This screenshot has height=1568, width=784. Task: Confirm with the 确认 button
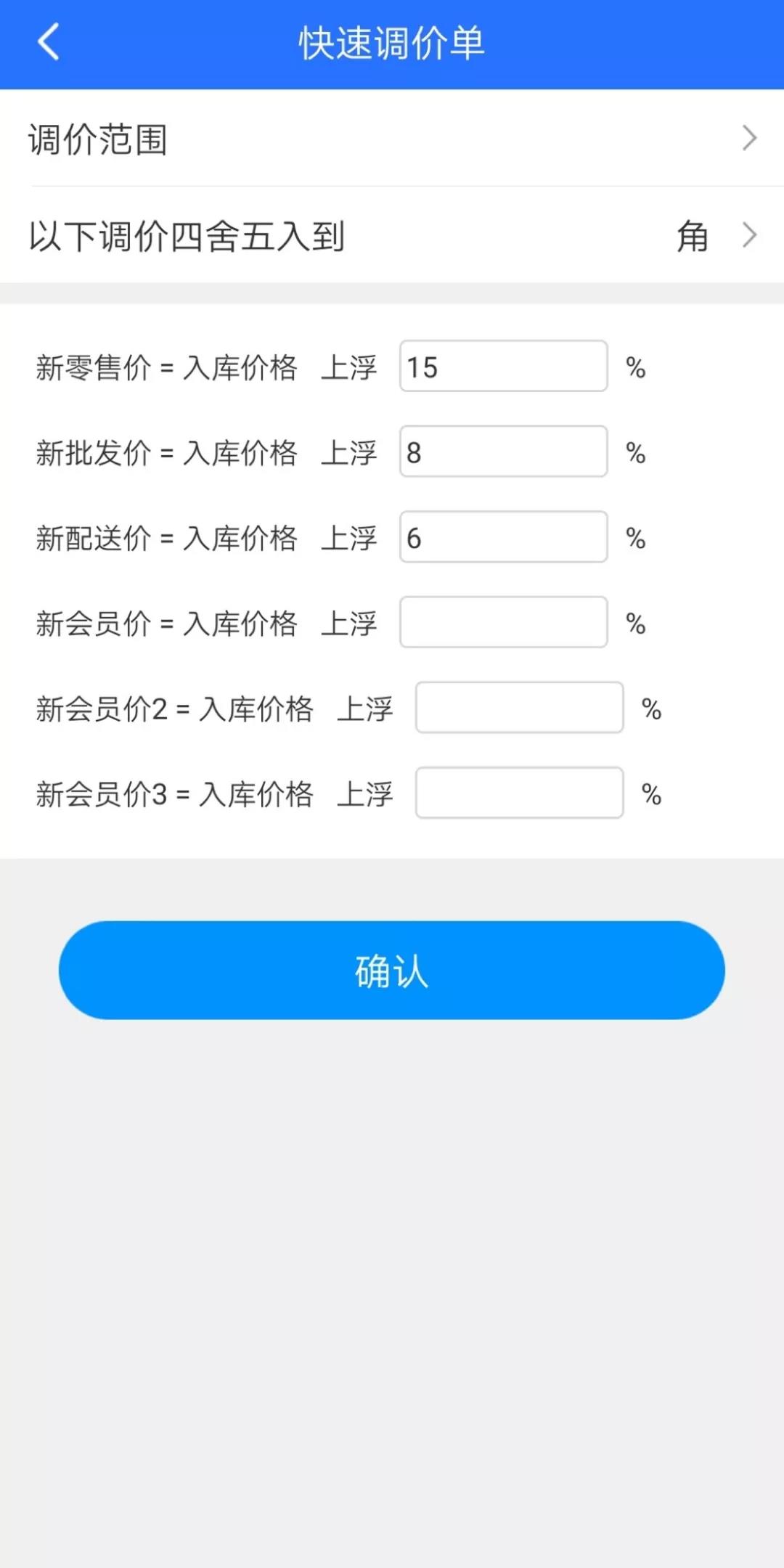(392, 971)
